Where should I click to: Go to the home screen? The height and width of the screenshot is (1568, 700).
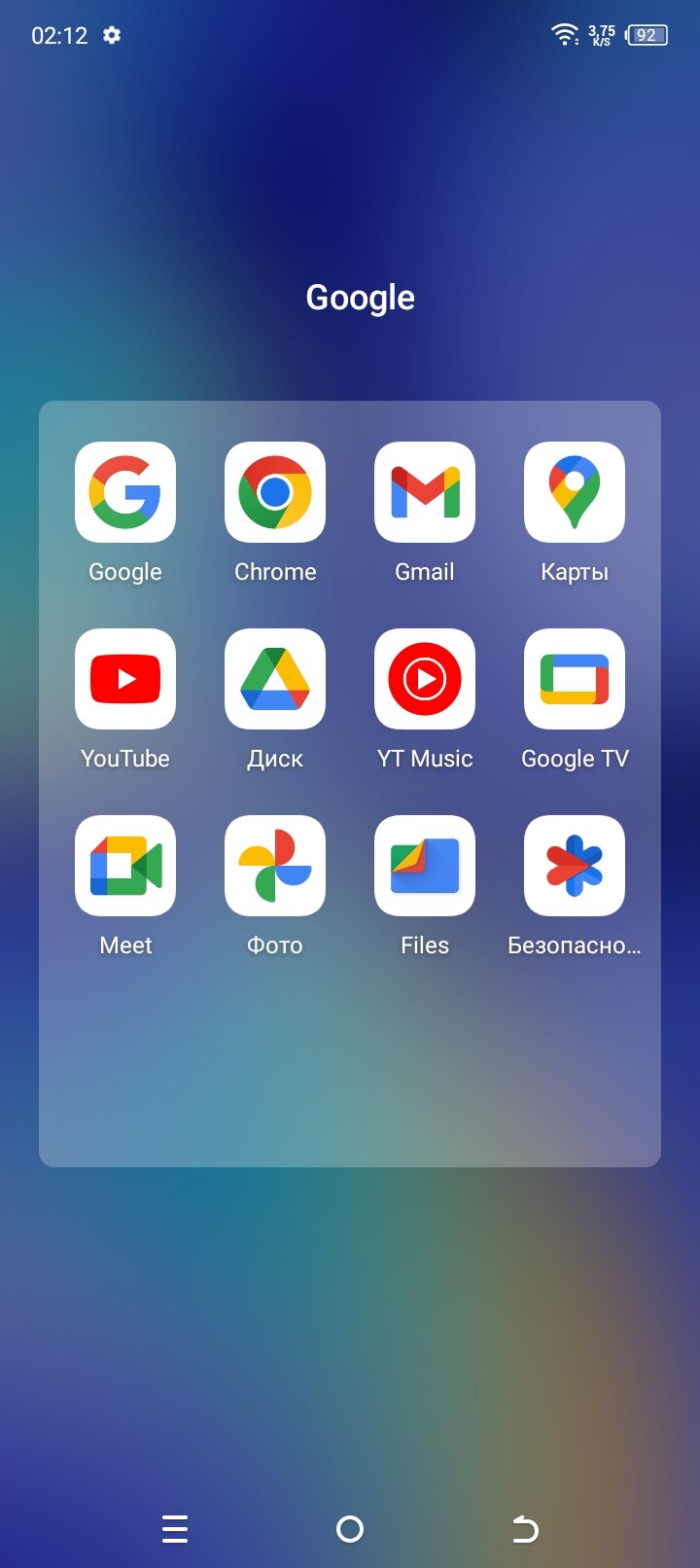(350, 1529)
